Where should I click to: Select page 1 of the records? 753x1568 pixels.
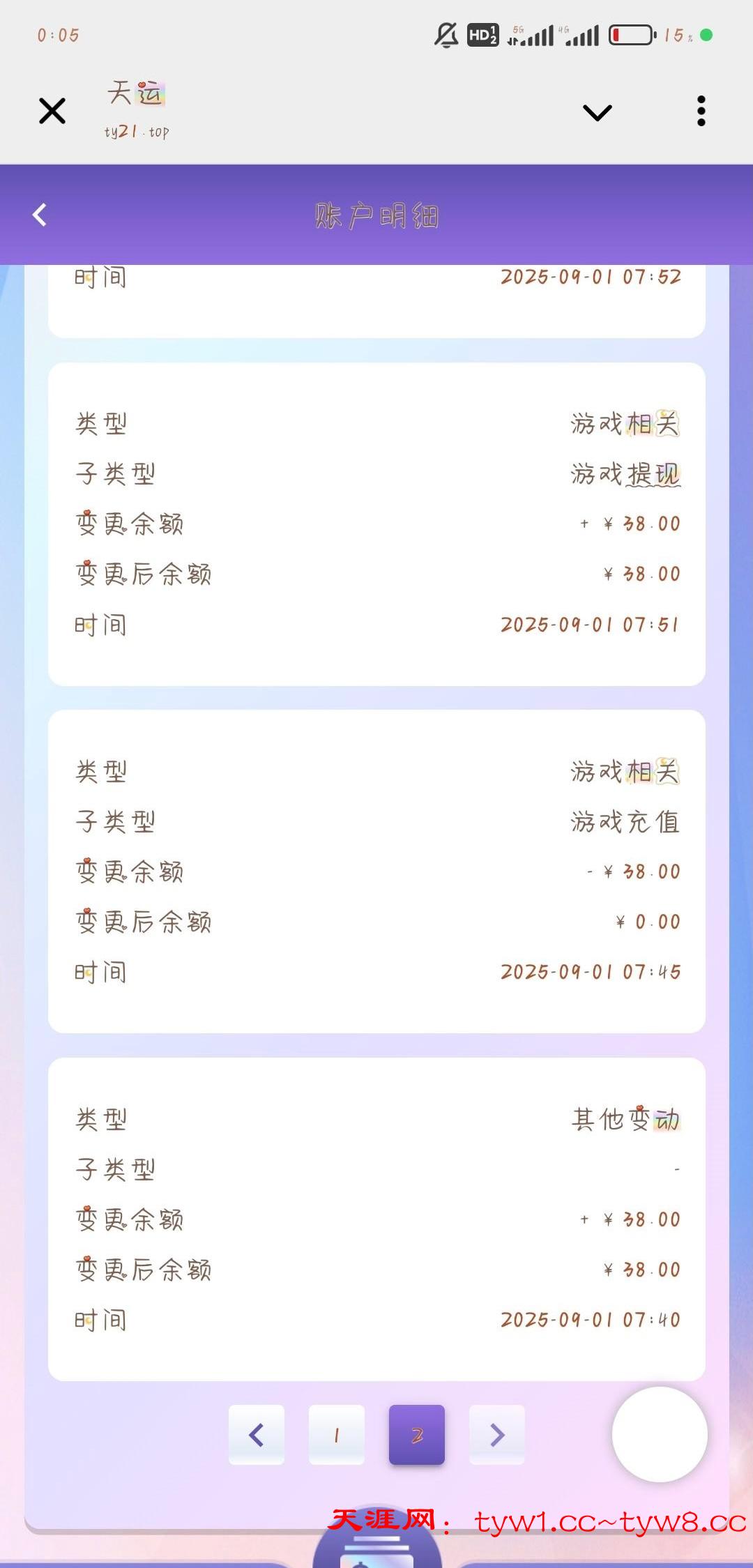click(x=337, y=1434)
